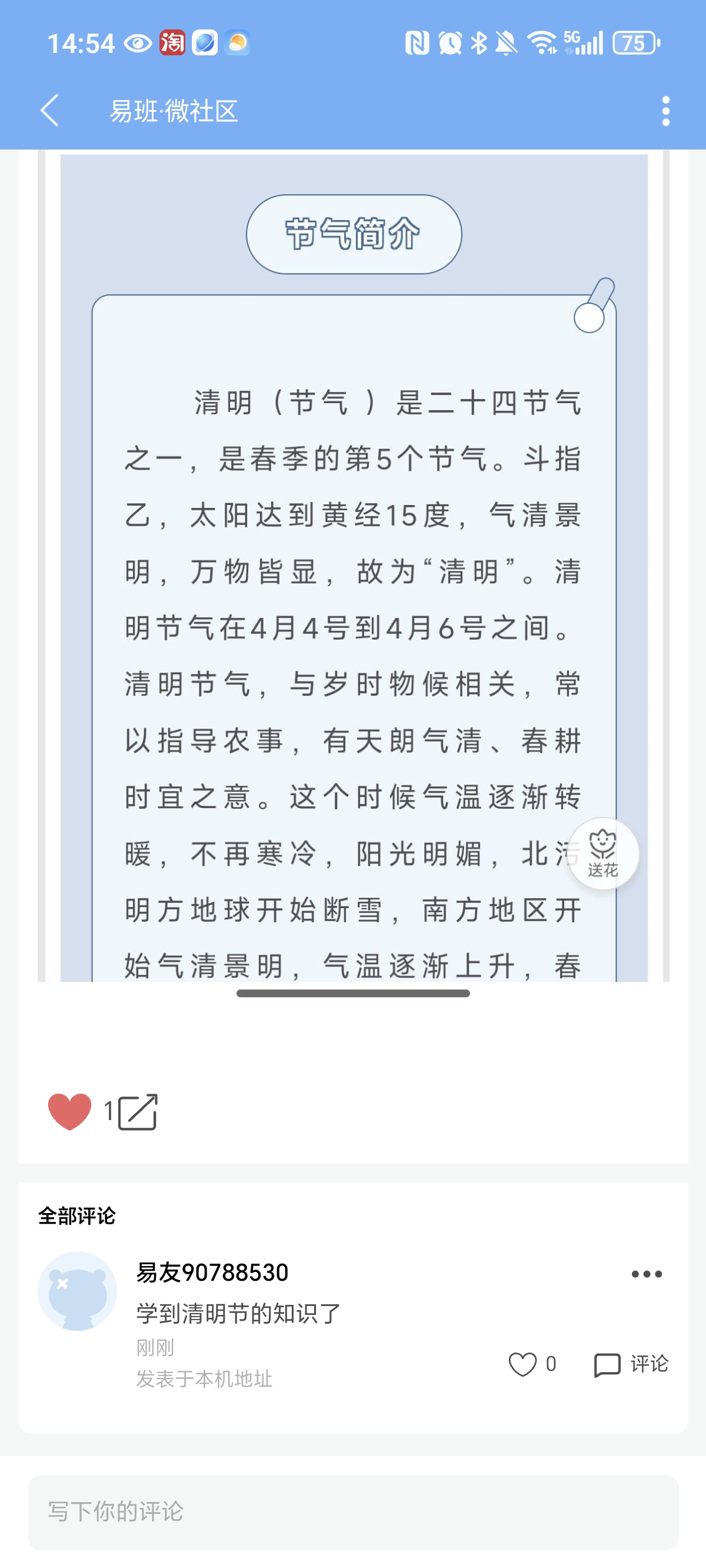Open more options on 易友90788530's comment
Image resolution: width=706 pixels, height=1568 pixels.
(x=647, y=1273)
